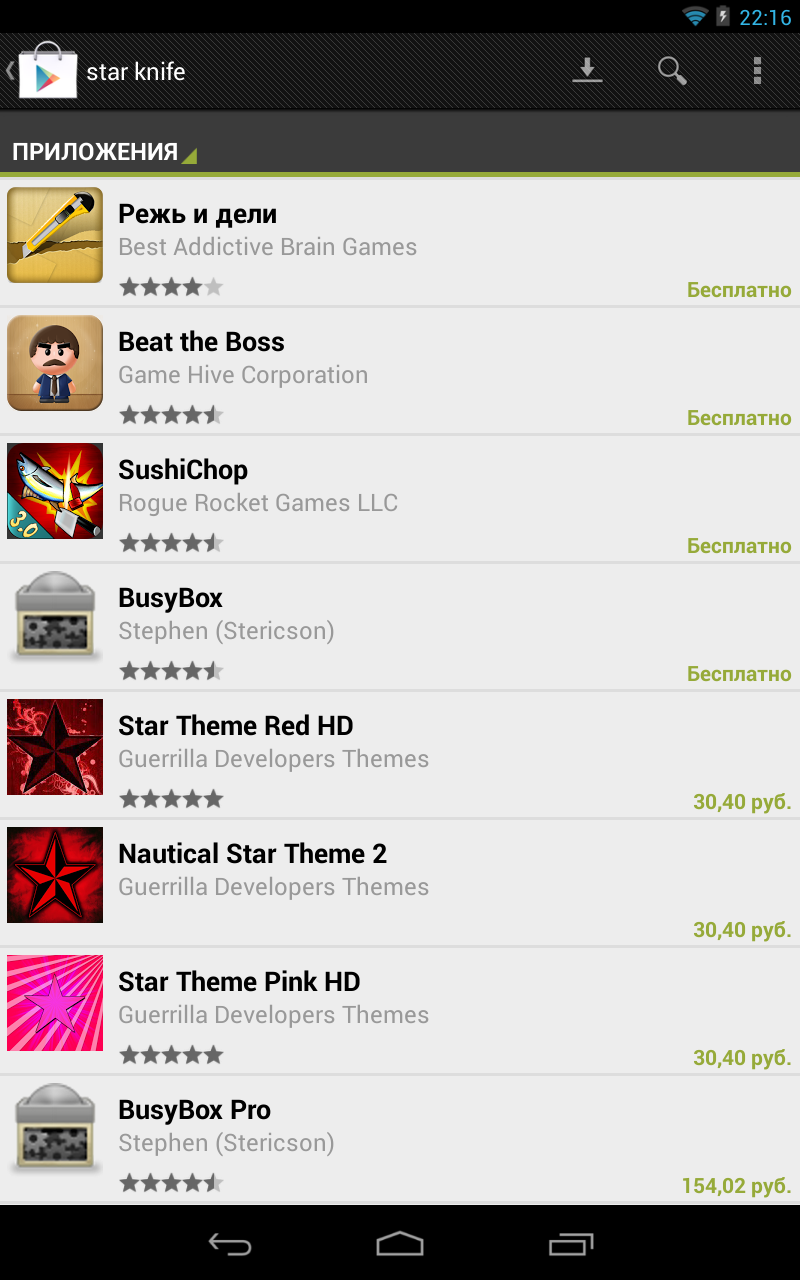Select SushiChop from the results
This screenshot has width=800, height=1280.
(x=400, y=499)
